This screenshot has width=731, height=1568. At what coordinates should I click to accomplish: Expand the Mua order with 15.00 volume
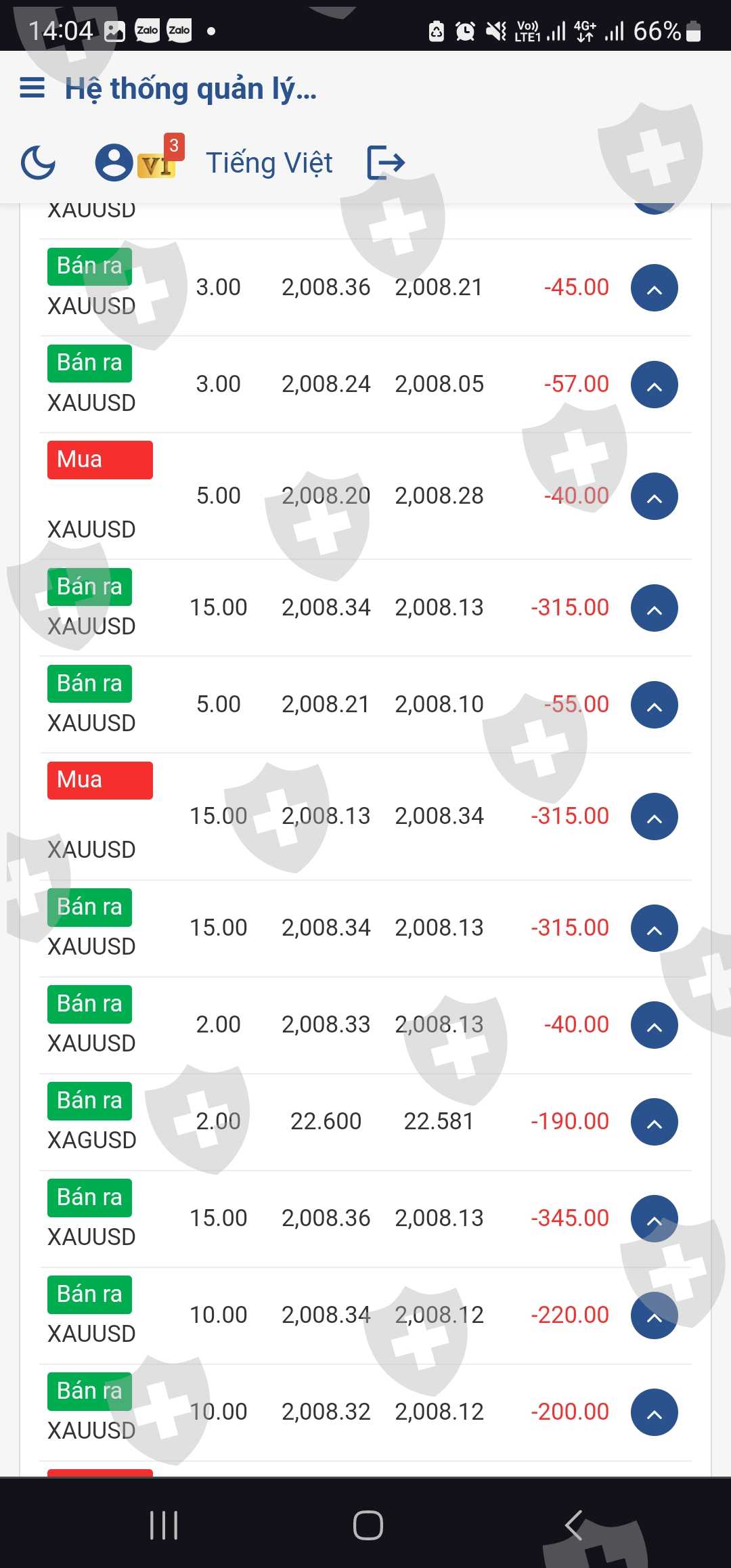point(654,817)
